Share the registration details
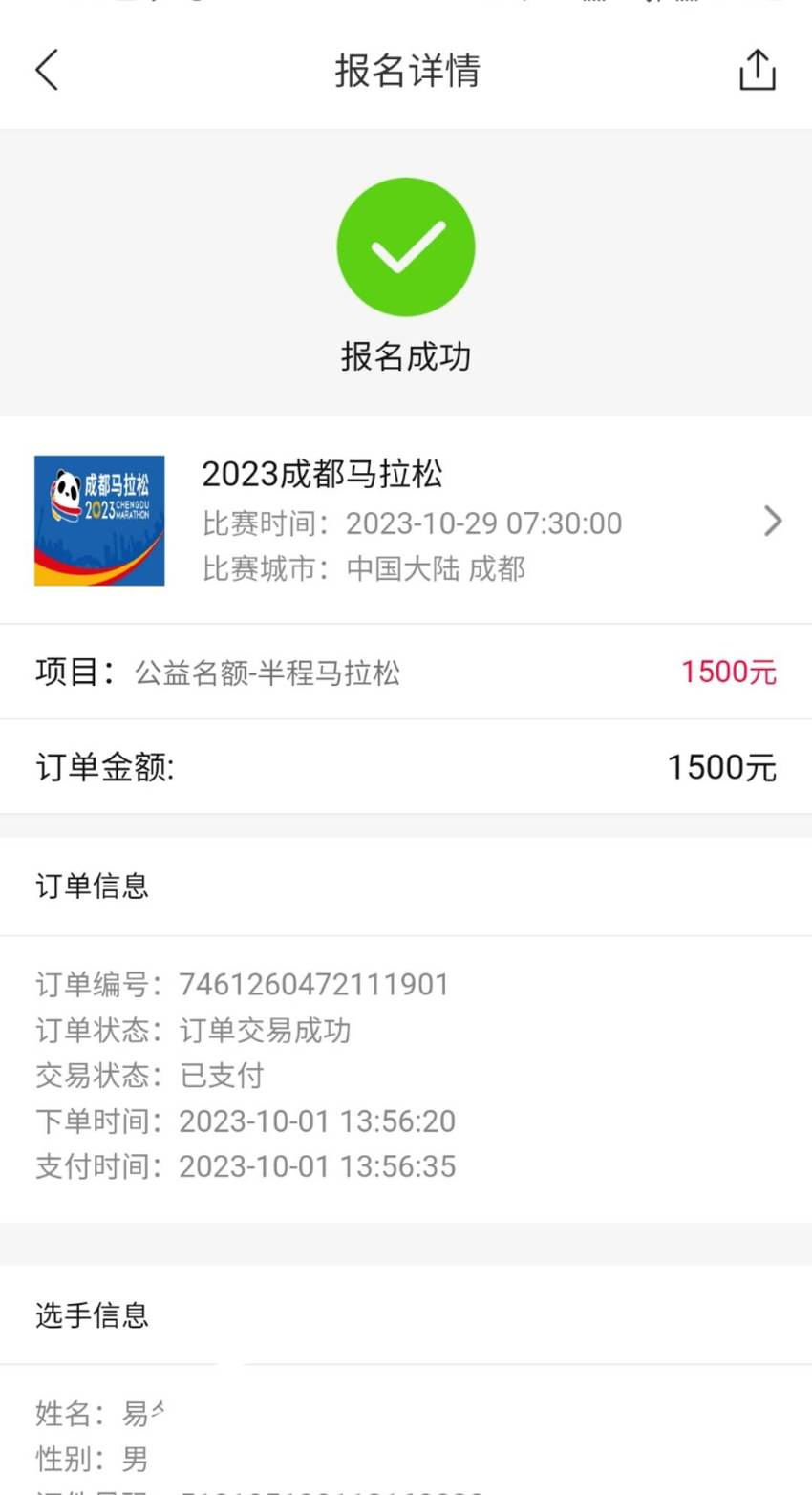 click(758, 70)
